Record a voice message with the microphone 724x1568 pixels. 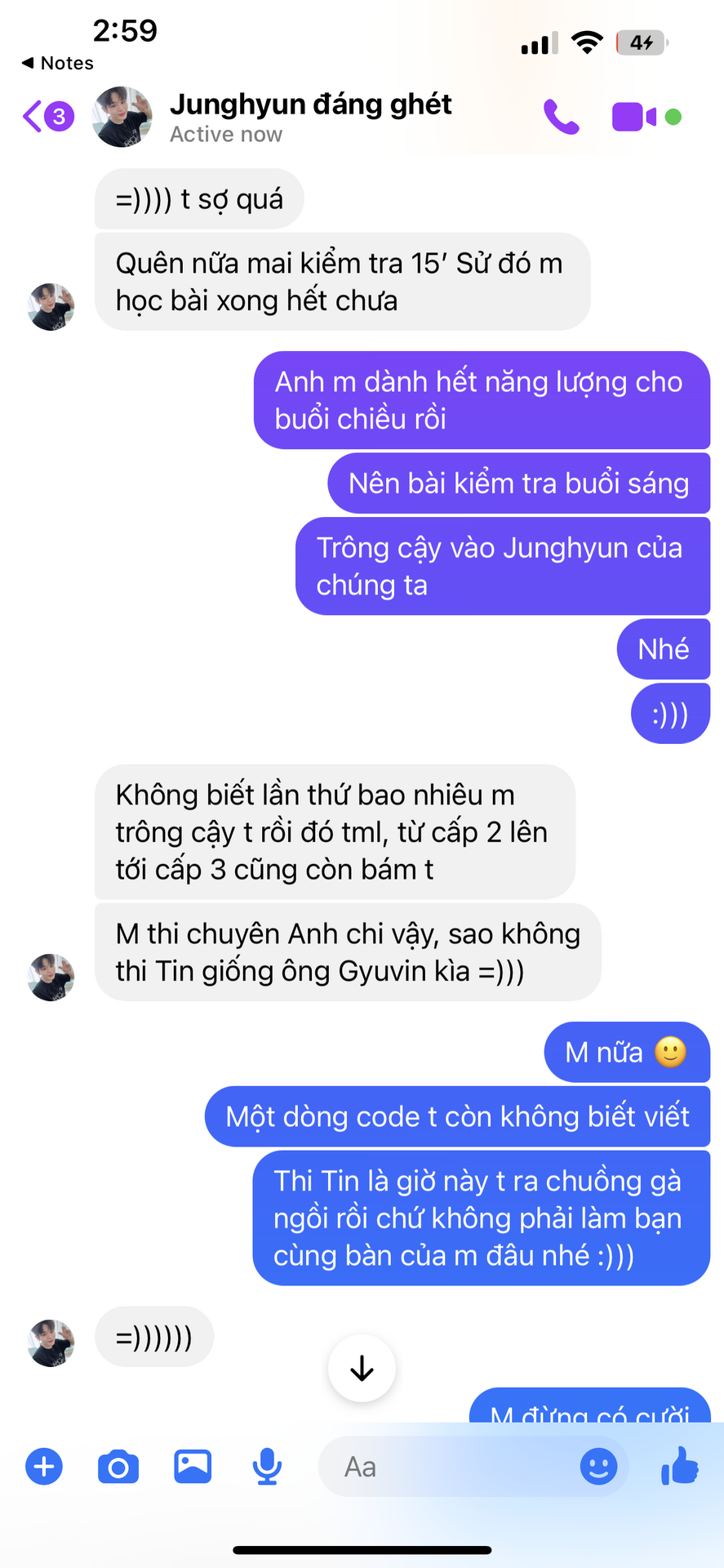pyautogui.click(x=267, y=1467)
